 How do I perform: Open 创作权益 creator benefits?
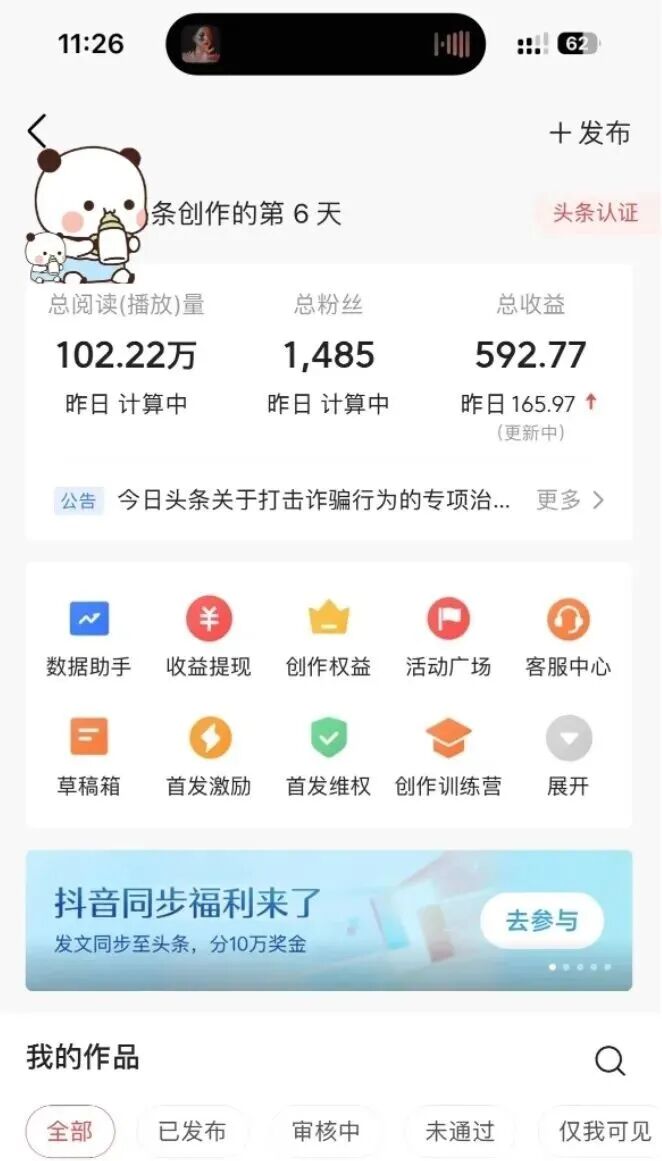[328, 637]
